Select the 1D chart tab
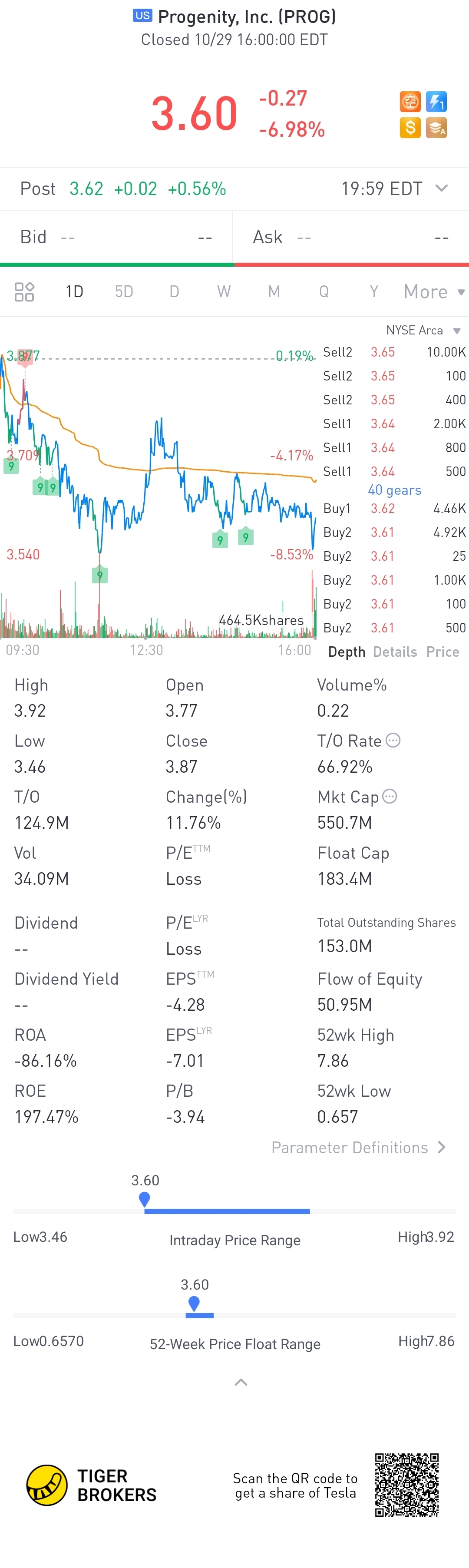This screenshot has height=1568, width=469. point(74,291)
